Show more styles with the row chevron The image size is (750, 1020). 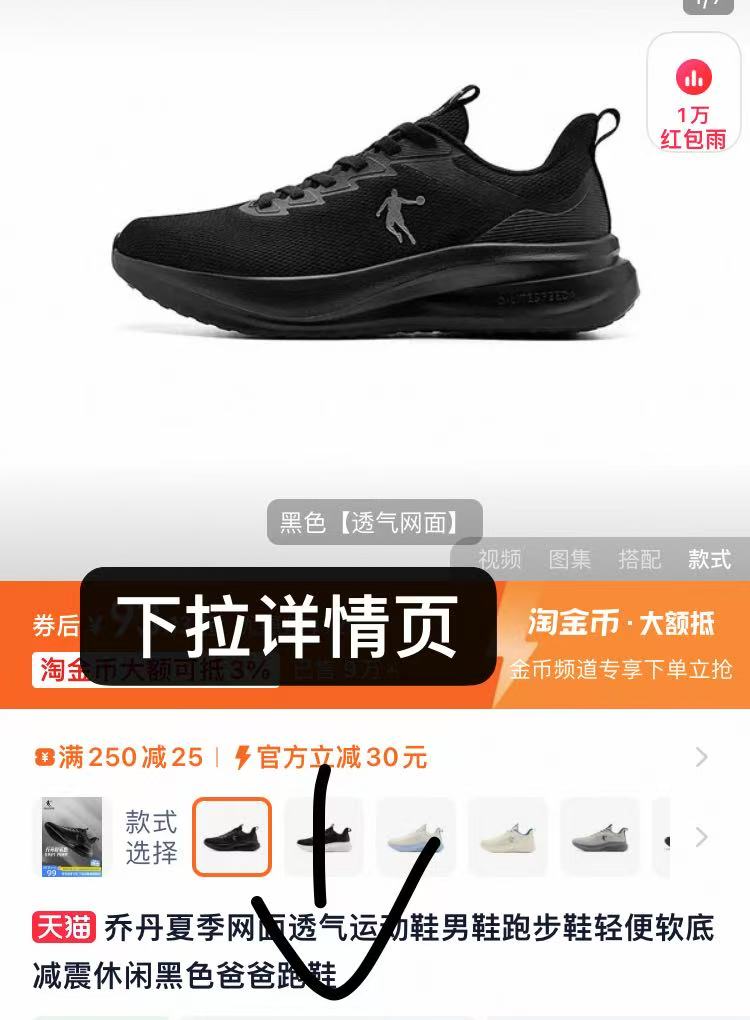(x=701, y=837)
